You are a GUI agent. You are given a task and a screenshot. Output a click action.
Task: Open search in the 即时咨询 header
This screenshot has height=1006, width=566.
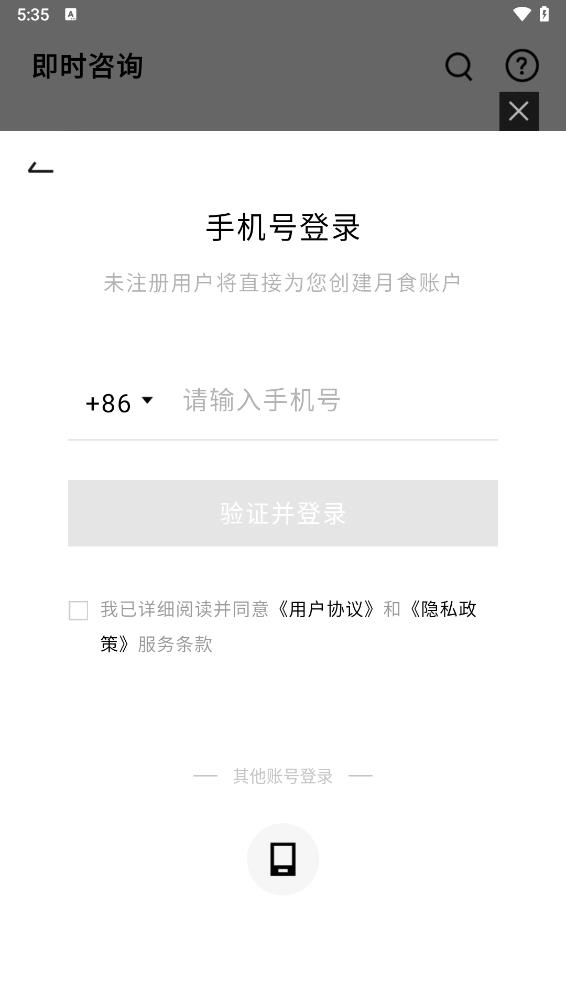pos(459,66)
